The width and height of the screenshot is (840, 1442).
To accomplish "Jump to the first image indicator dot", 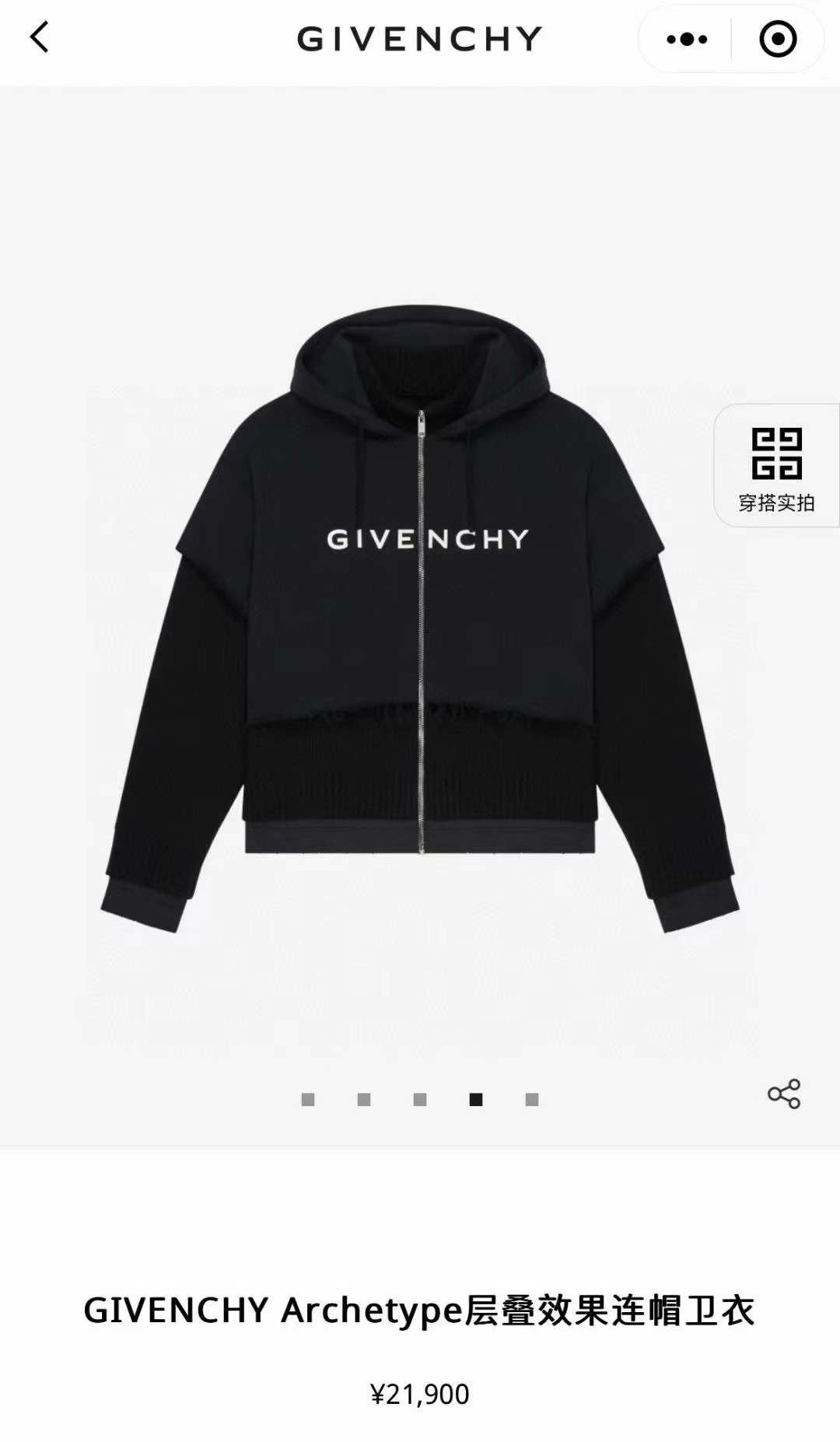I will click(x=308, y=1099).
